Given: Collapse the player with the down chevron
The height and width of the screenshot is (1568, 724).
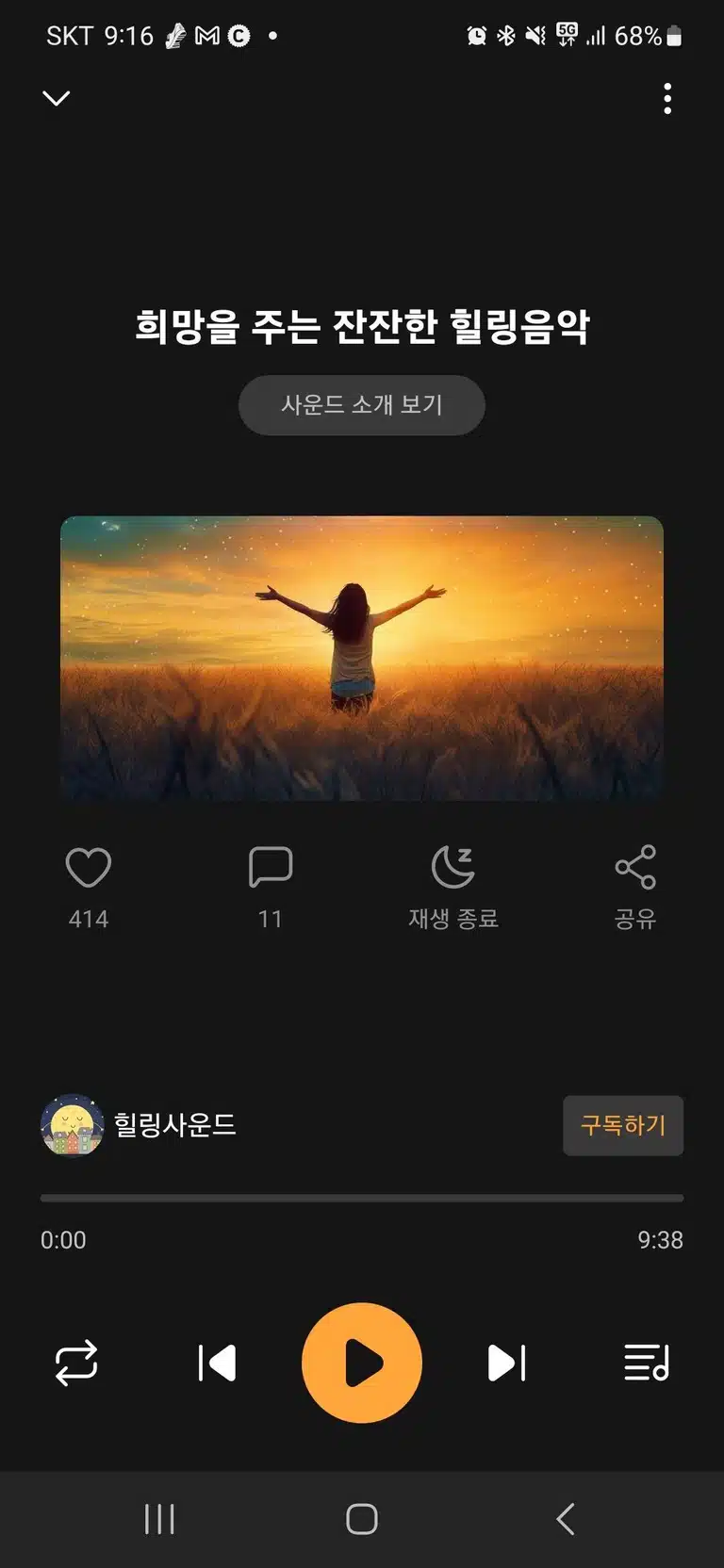Looking at the screenshot, I should (x=57, y=98).
